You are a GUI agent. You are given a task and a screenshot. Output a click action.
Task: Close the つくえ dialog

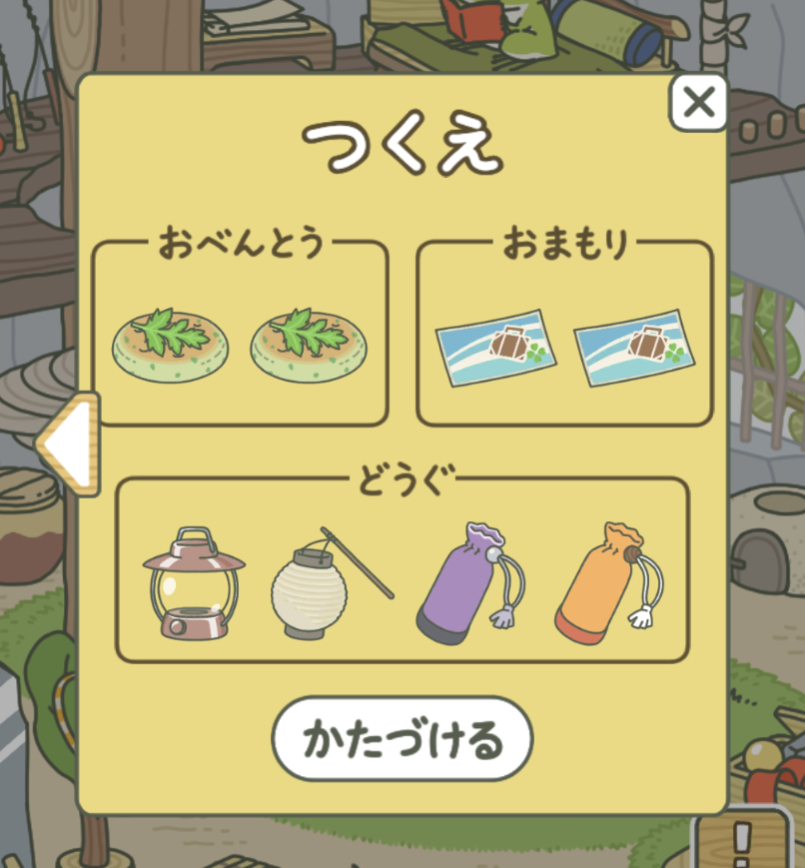[x=698, y=102]
